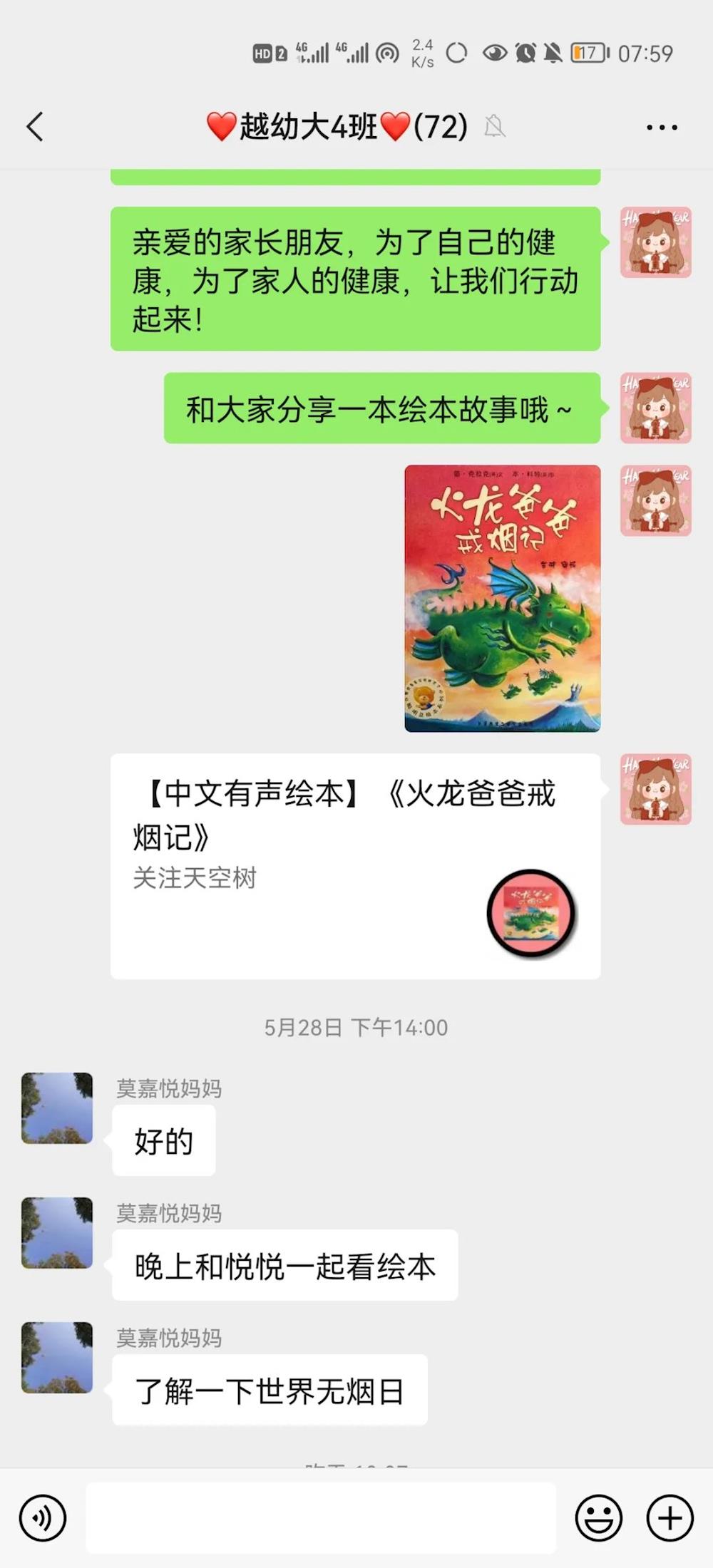Tap the message input field
713x1568 pixels.
tap(321, 1517)
